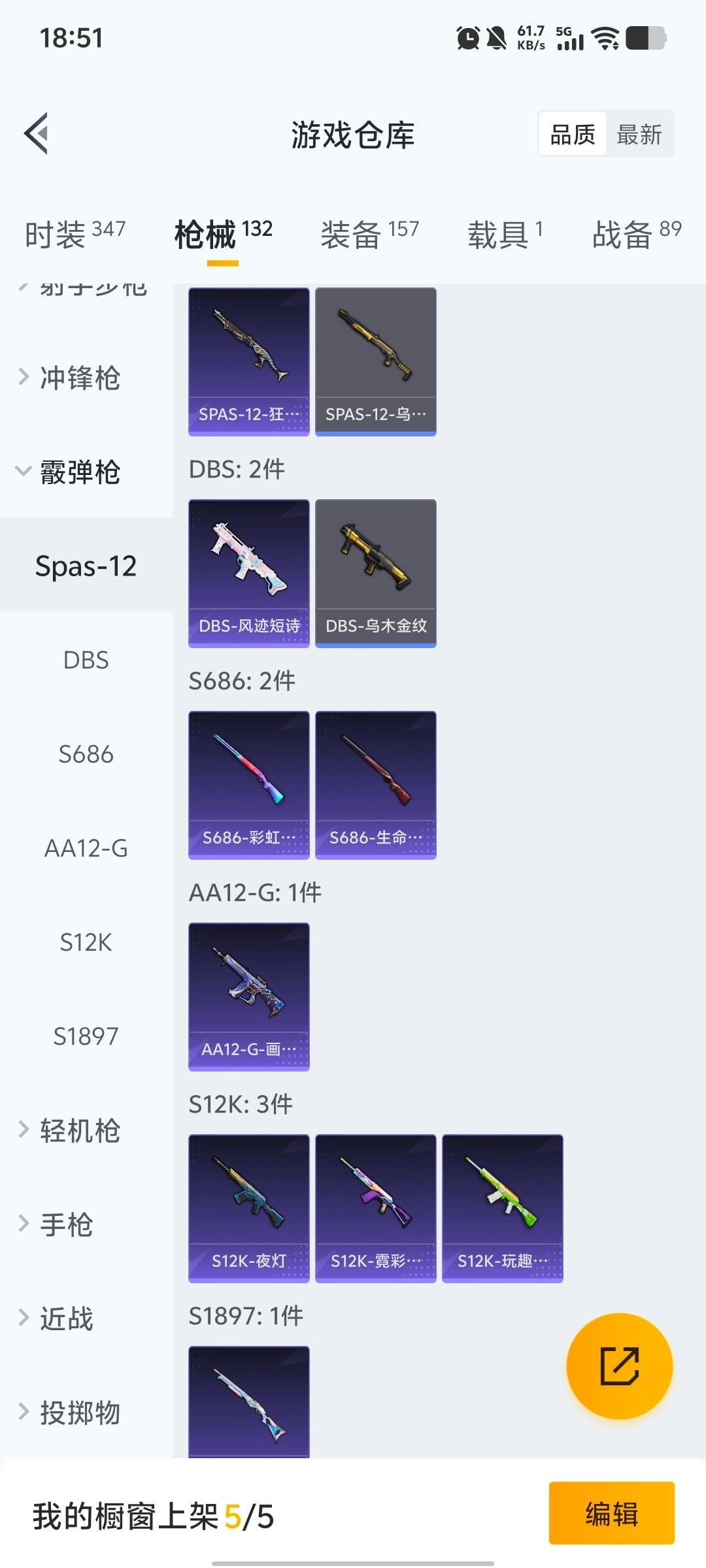Tap the Wi-Fi icon in the status bar
This screenshot has width=706, height=1568.
click(605, 39)
